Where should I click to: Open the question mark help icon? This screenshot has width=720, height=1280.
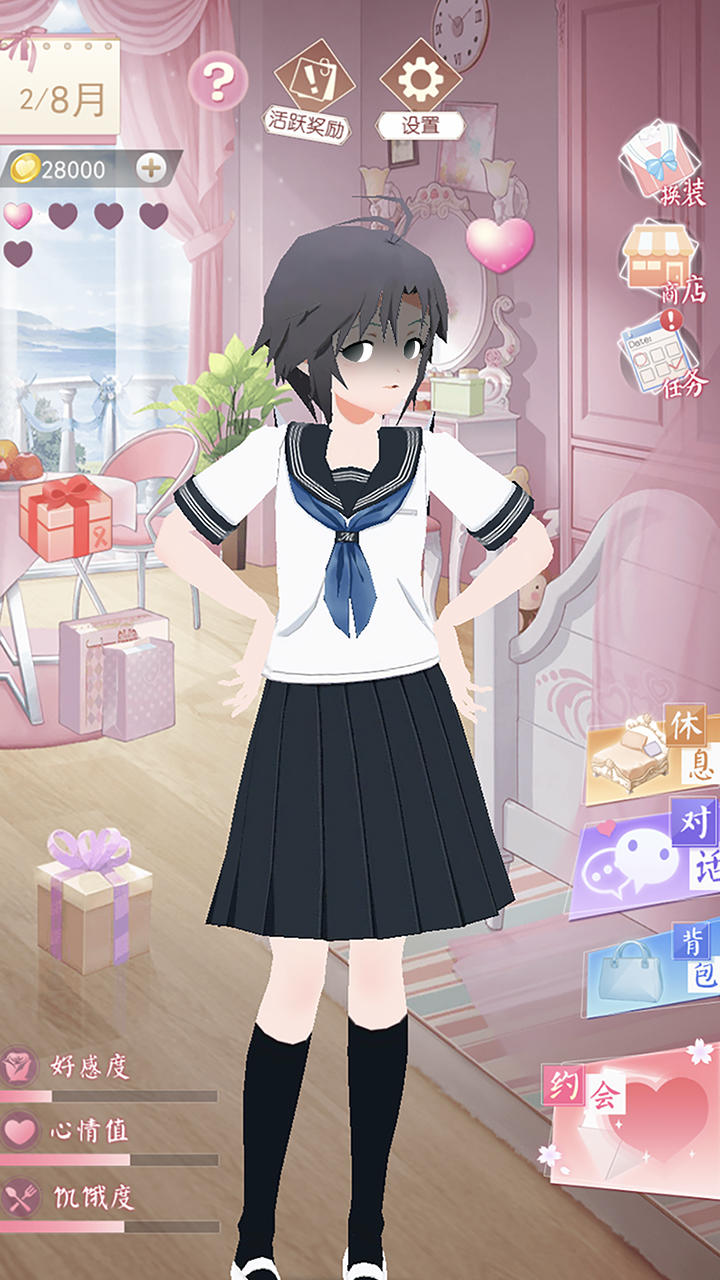pos(217,80)
